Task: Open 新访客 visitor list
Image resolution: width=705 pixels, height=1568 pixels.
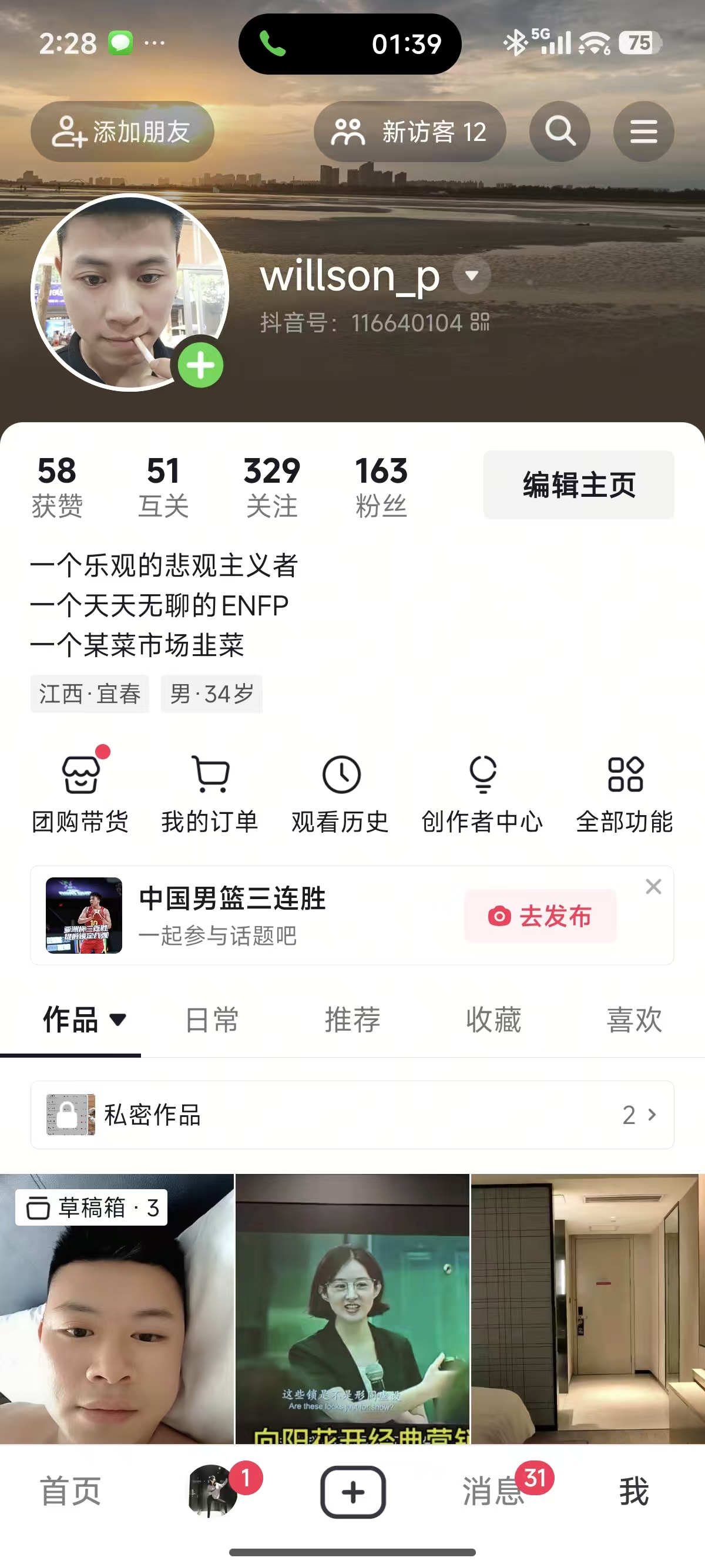Action: (409, 132)
